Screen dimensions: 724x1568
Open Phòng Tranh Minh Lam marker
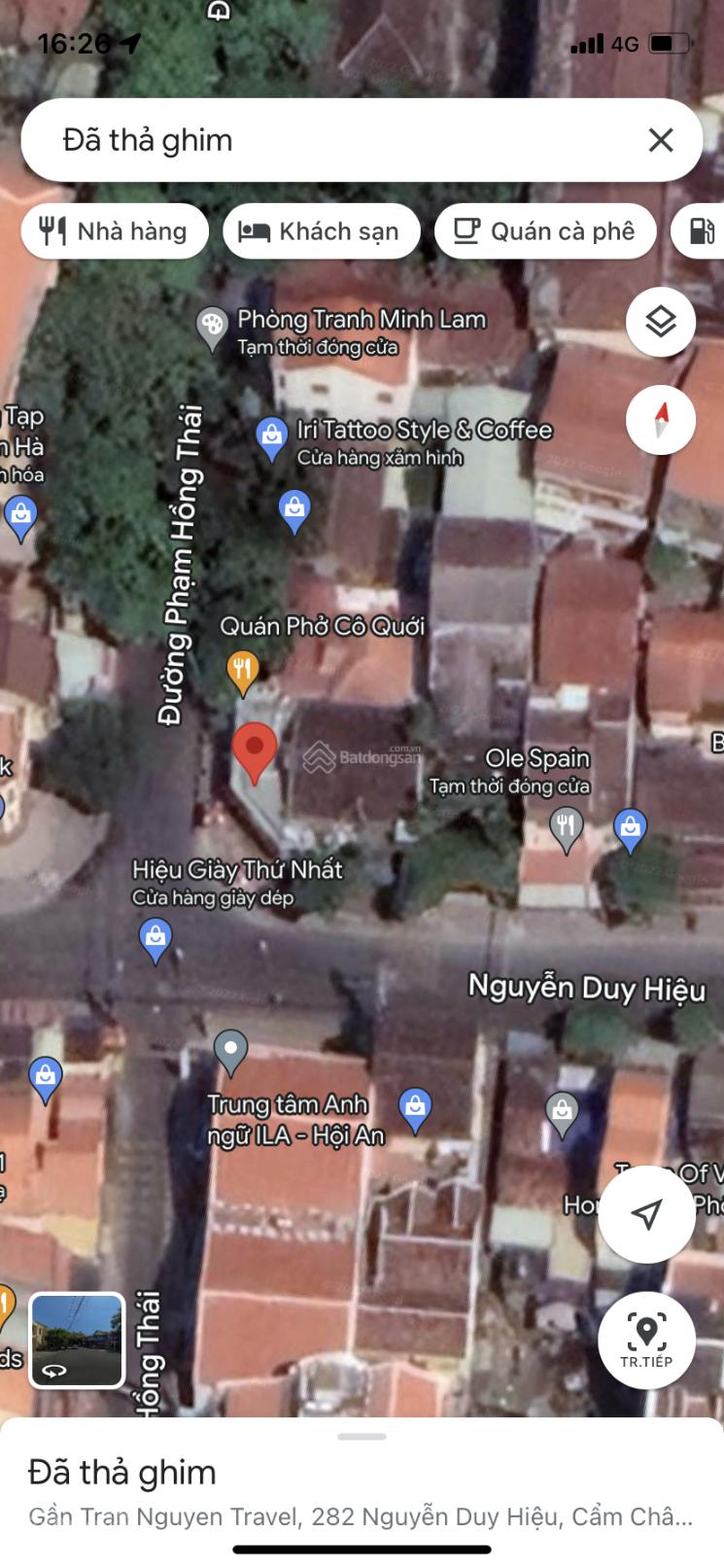coord(211,329)
